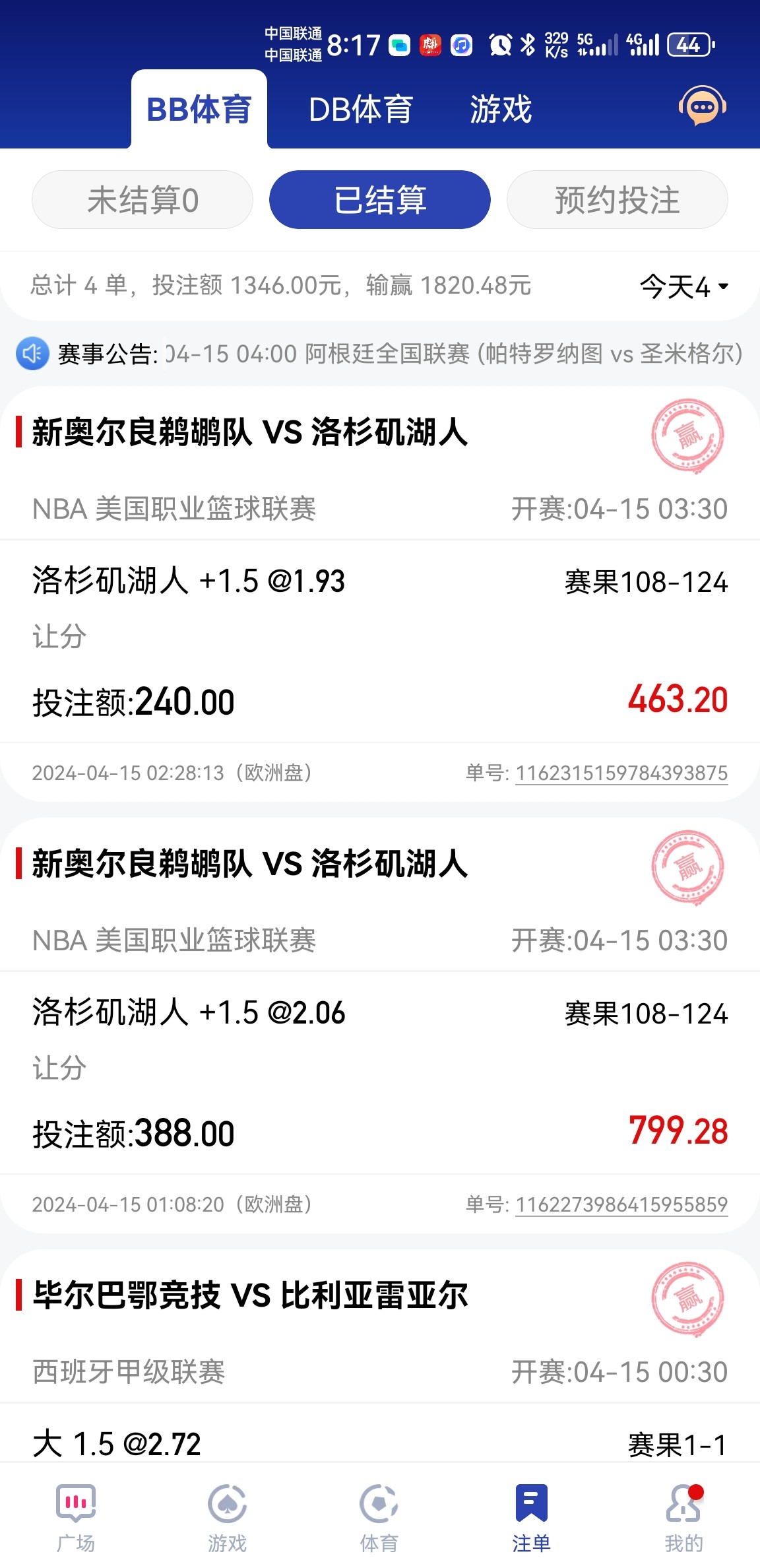Expand the 今天4 date dropdown
The image size is (760, 1568).
684,286
